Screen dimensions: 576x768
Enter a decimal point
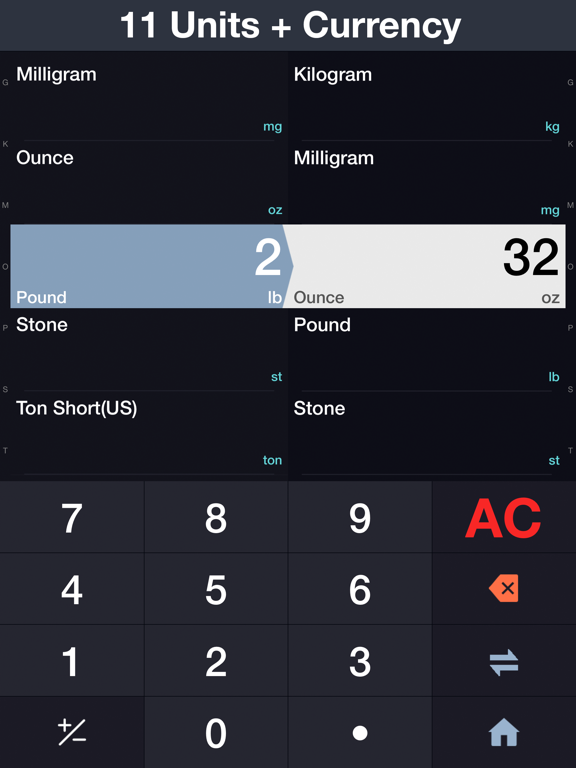tap(360, 733)
